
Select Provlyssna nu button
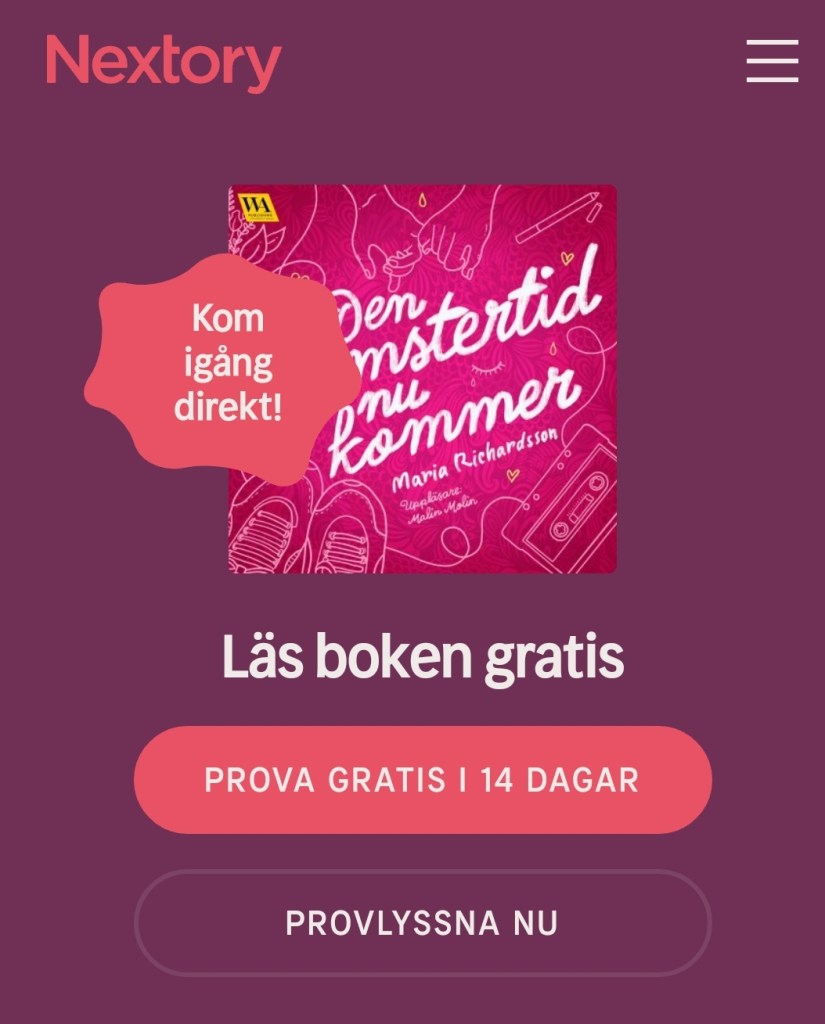point(422,922)
